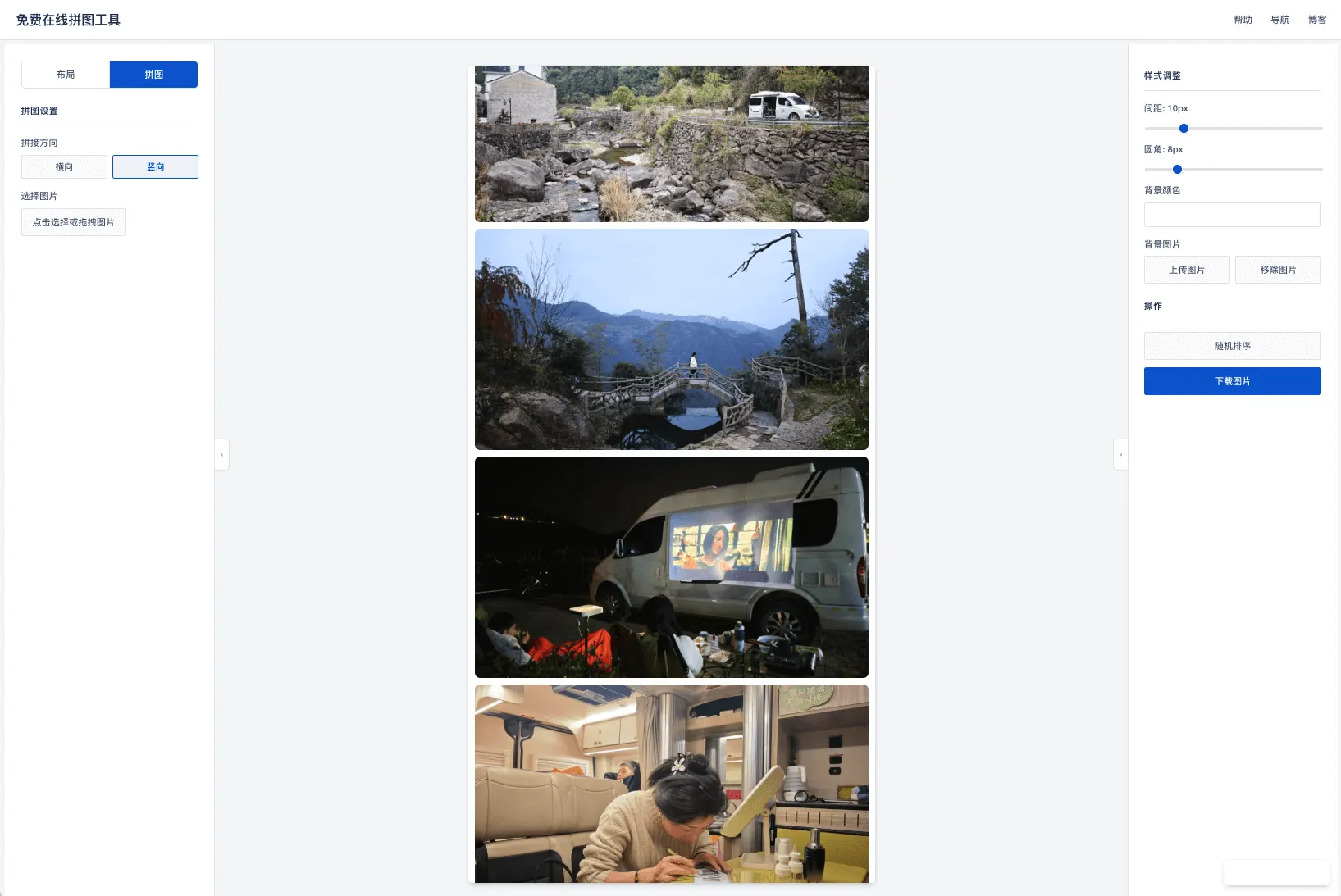Viewport: 1341px width, 896px height.
Task: Collapse the left settings panel
Action: pos(221,454)
